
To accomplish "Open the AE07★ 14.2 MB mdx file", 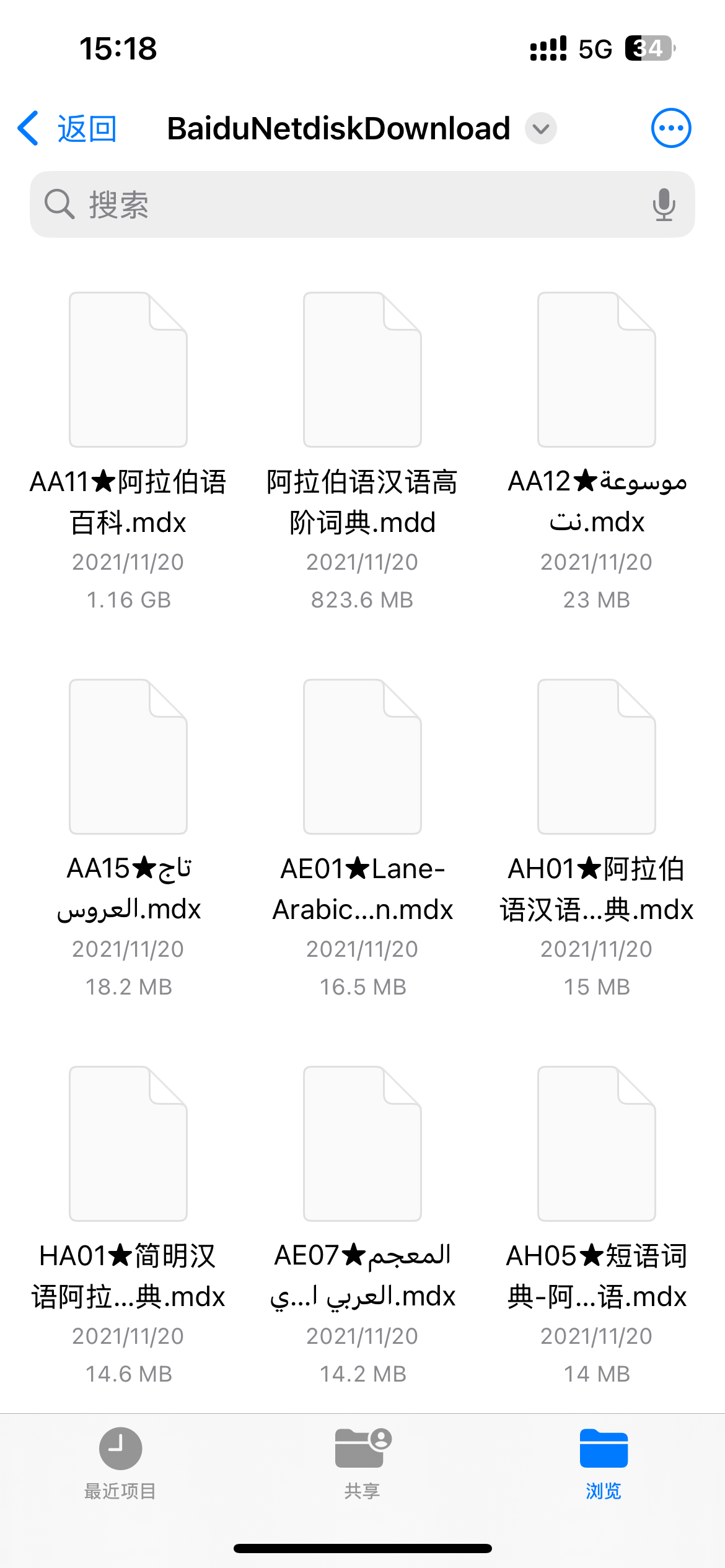I will click(362, 1144).
